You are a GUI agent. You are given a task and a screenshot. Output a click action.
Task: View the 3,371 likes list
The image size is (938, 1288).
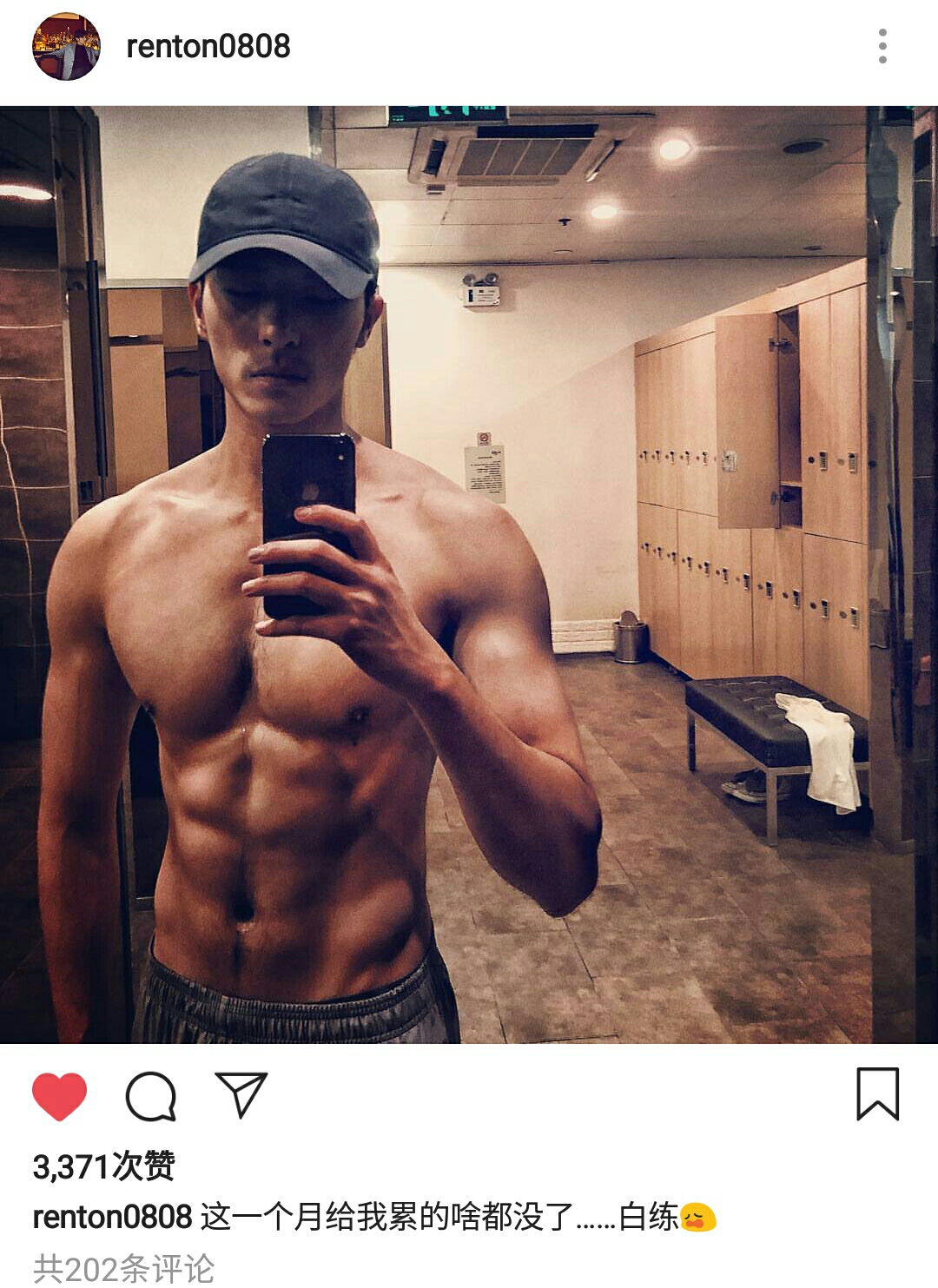[x=104, y=1166]
